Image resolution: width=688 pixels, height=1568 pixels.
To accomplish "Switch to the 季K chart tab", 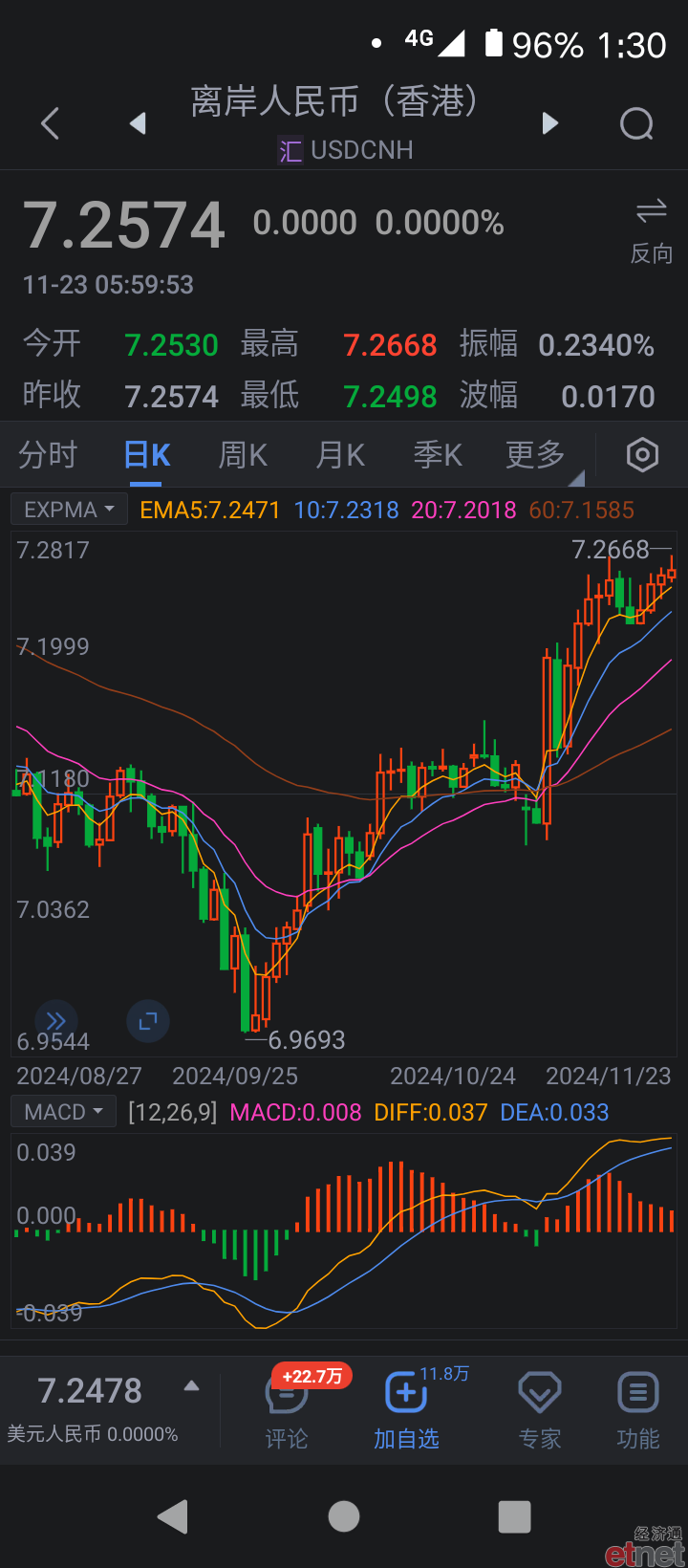I will click(439, 455).
